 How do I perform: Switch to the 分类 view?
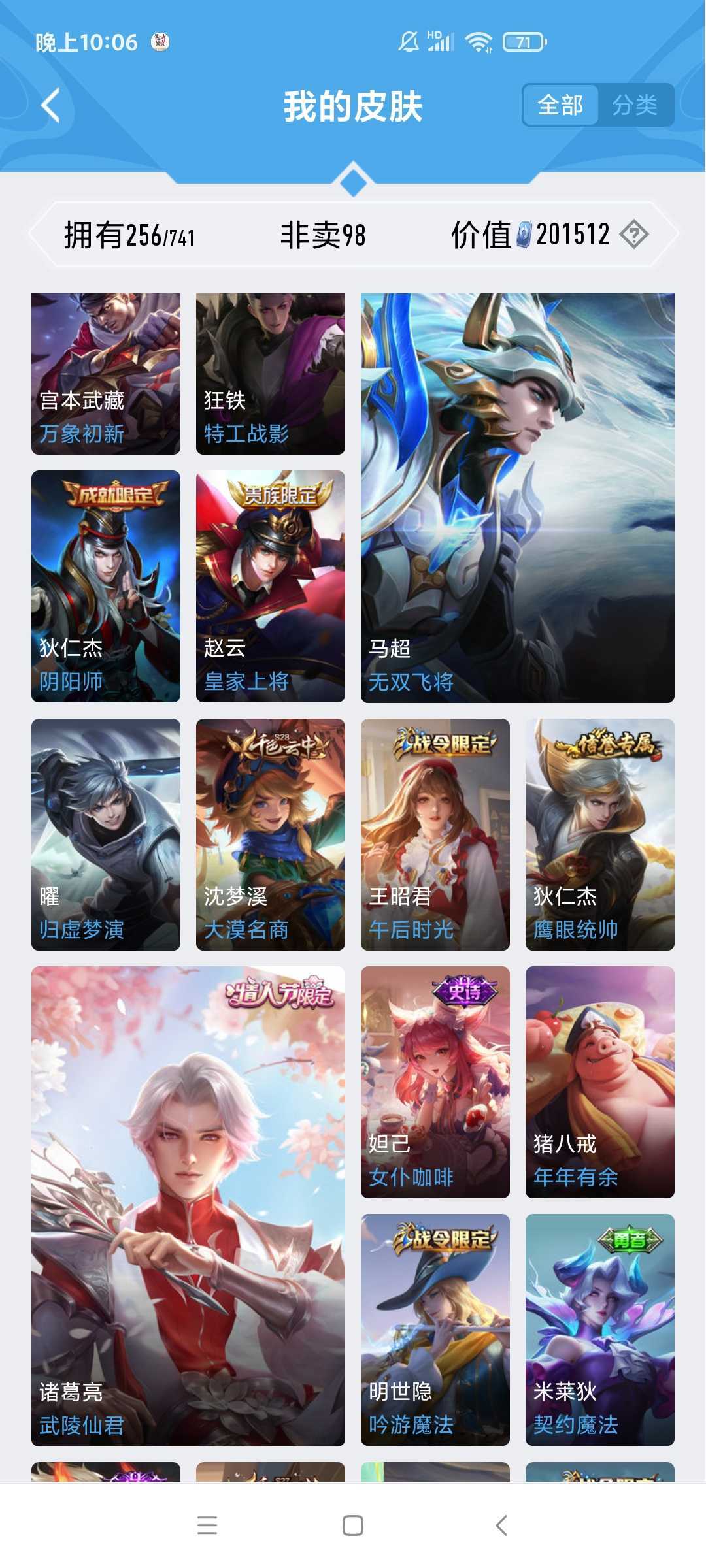(x=634, y=105)
